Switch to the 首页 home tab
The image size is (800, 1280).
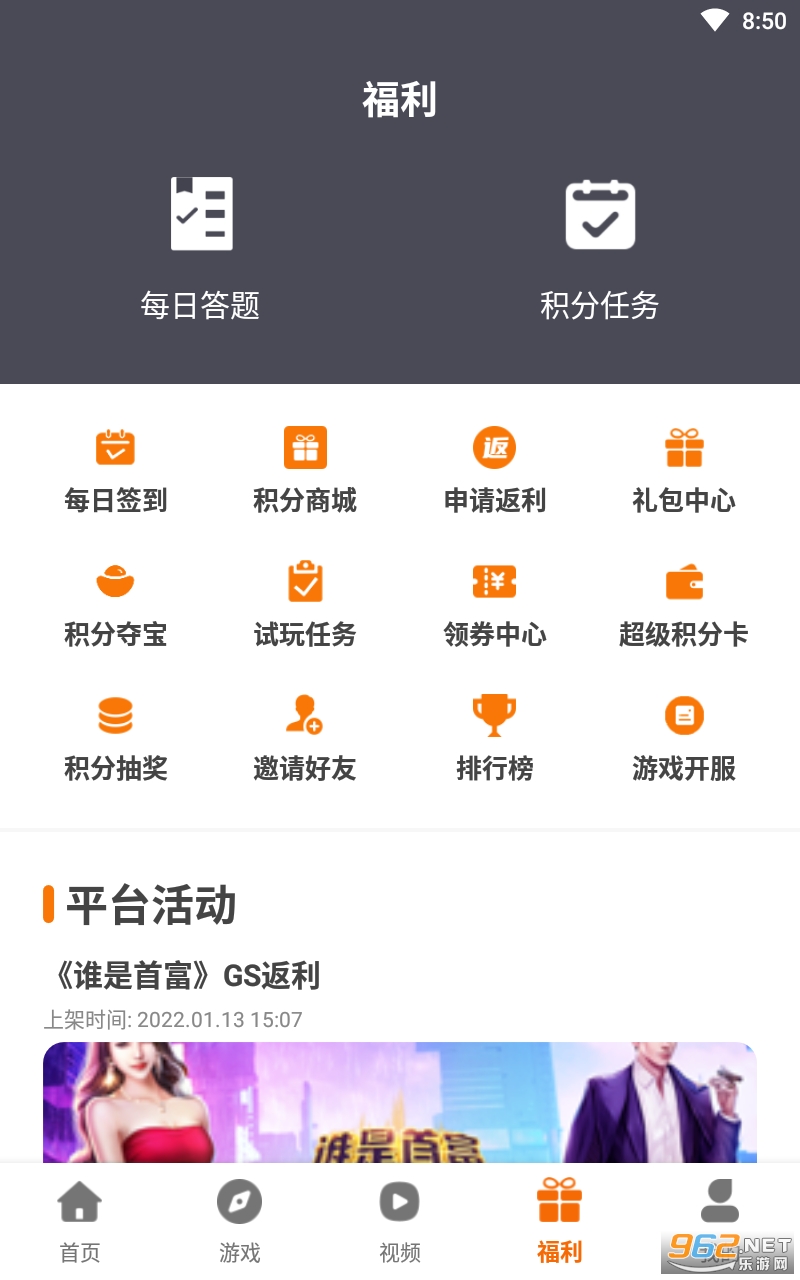tap(80, 1220)
